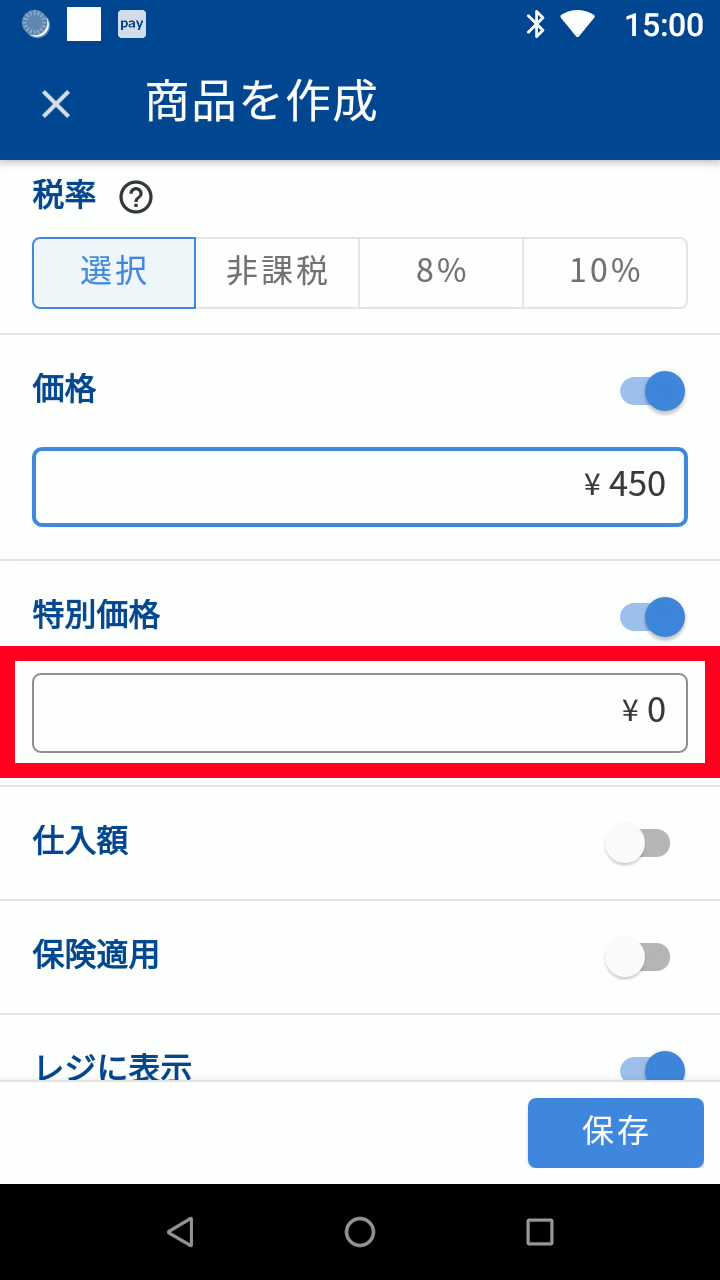Disable the 価格 toggle
This screenshot has width=720, height=1280.
tap(652, 391)
